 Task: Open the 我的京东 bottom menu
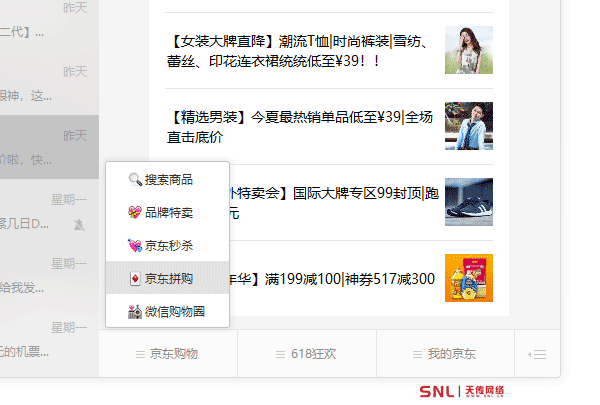[445, 354]
